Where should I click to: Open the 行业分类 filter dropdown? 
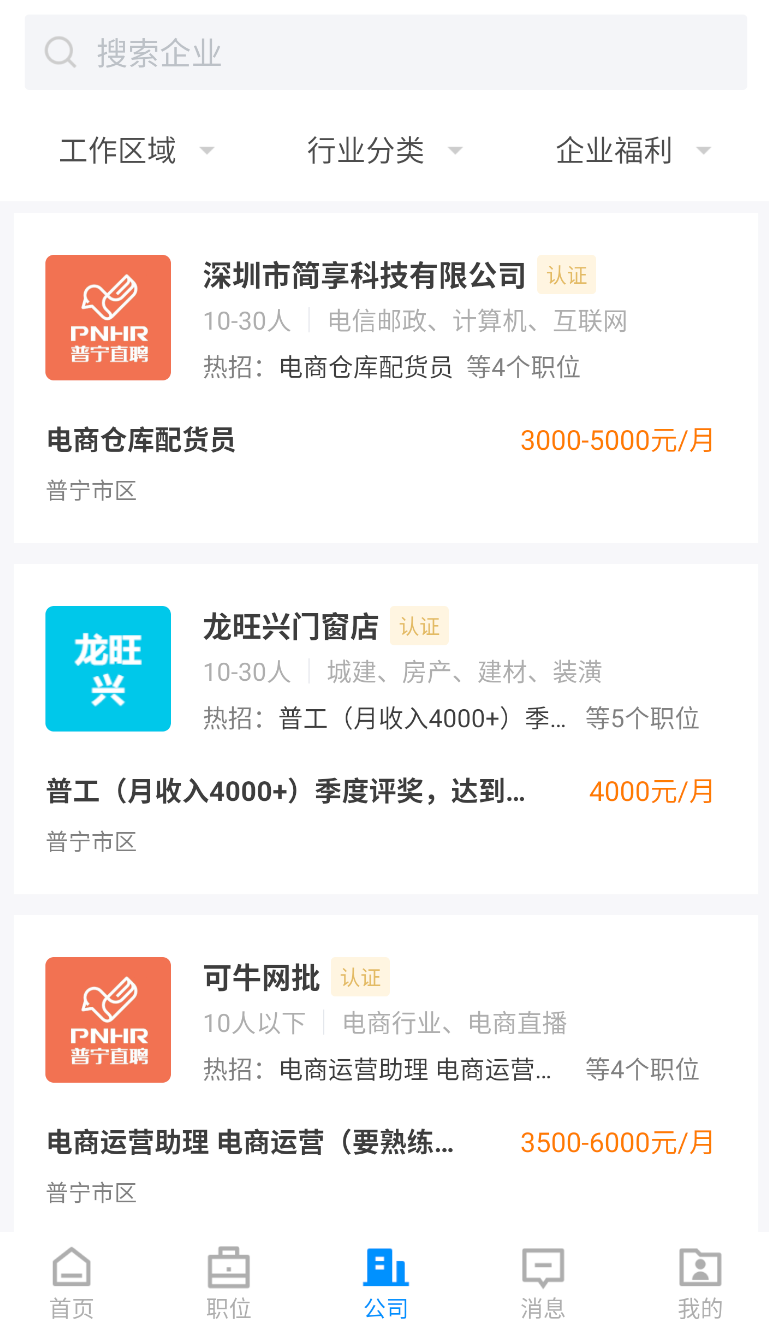click(x=385, y=151)
